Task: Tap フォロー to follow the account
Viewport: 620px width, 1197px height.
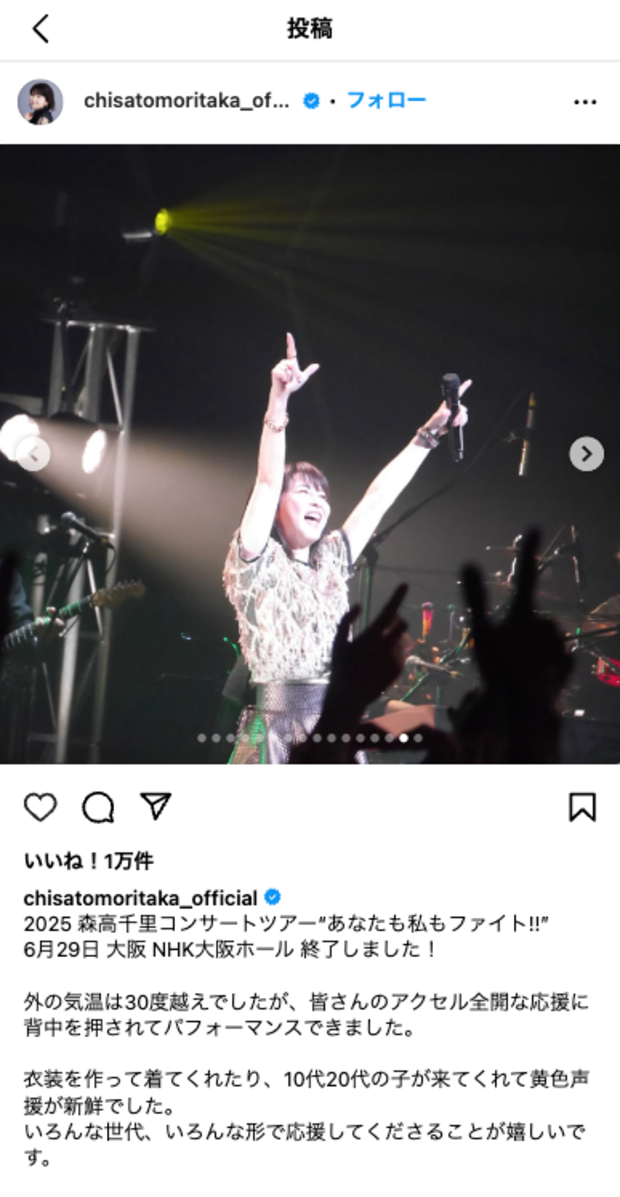Action: [386, 100]
